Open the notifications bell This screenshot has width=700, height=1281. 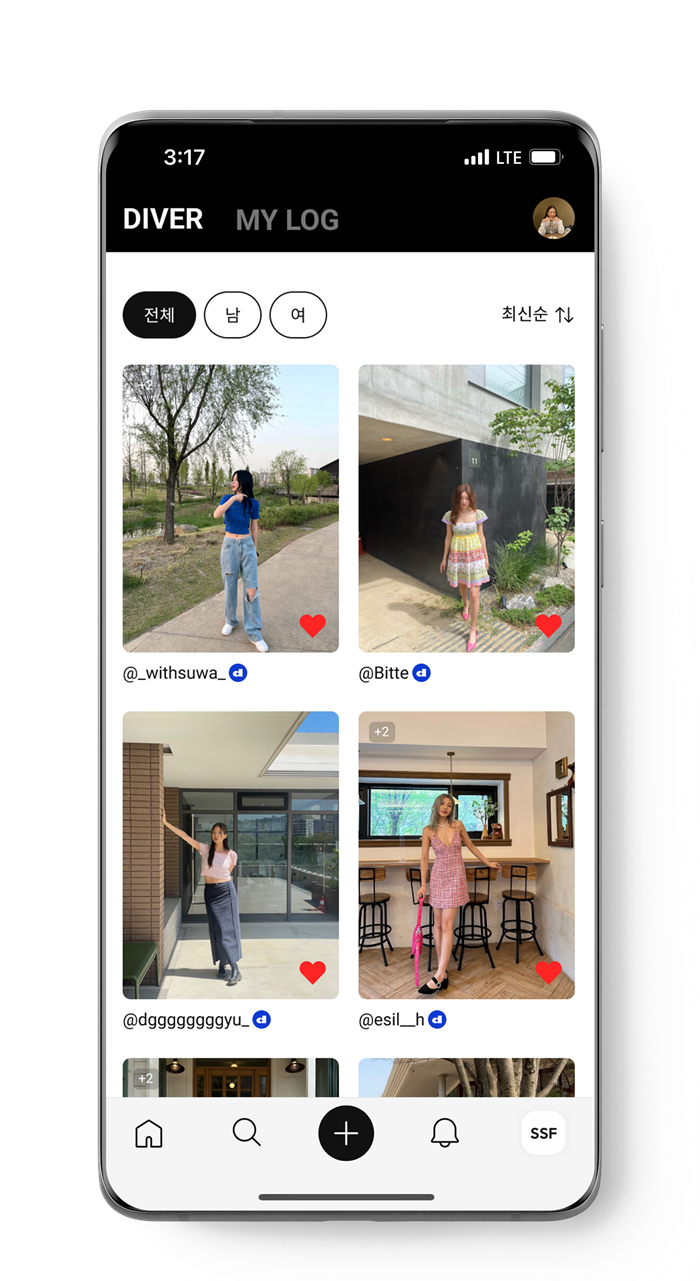click(445, 1133)
